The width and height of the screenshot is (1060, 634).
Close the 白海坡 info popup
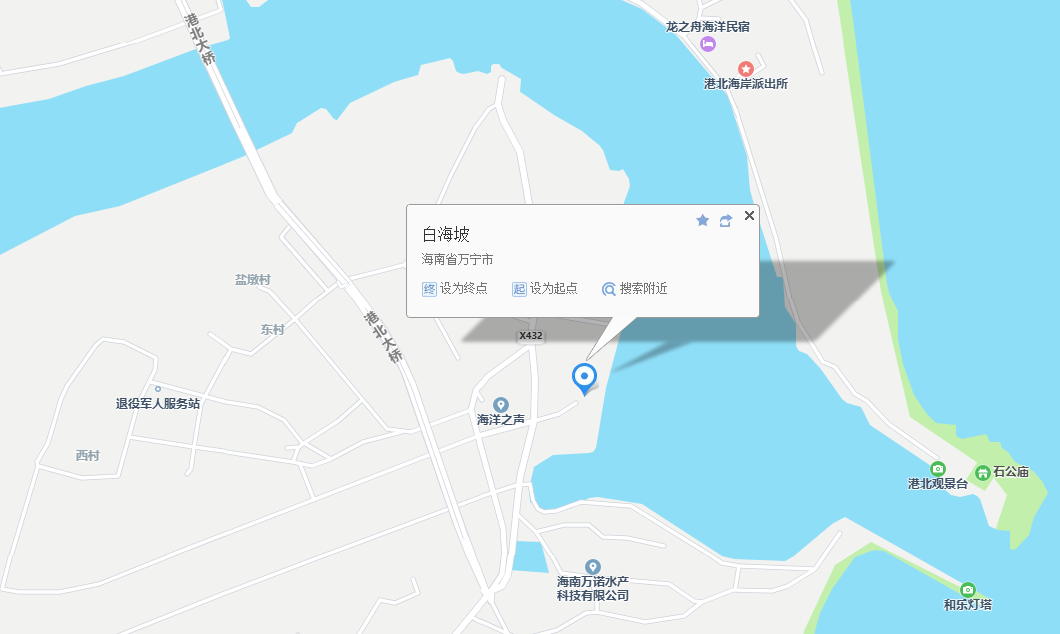pos(749,215)
